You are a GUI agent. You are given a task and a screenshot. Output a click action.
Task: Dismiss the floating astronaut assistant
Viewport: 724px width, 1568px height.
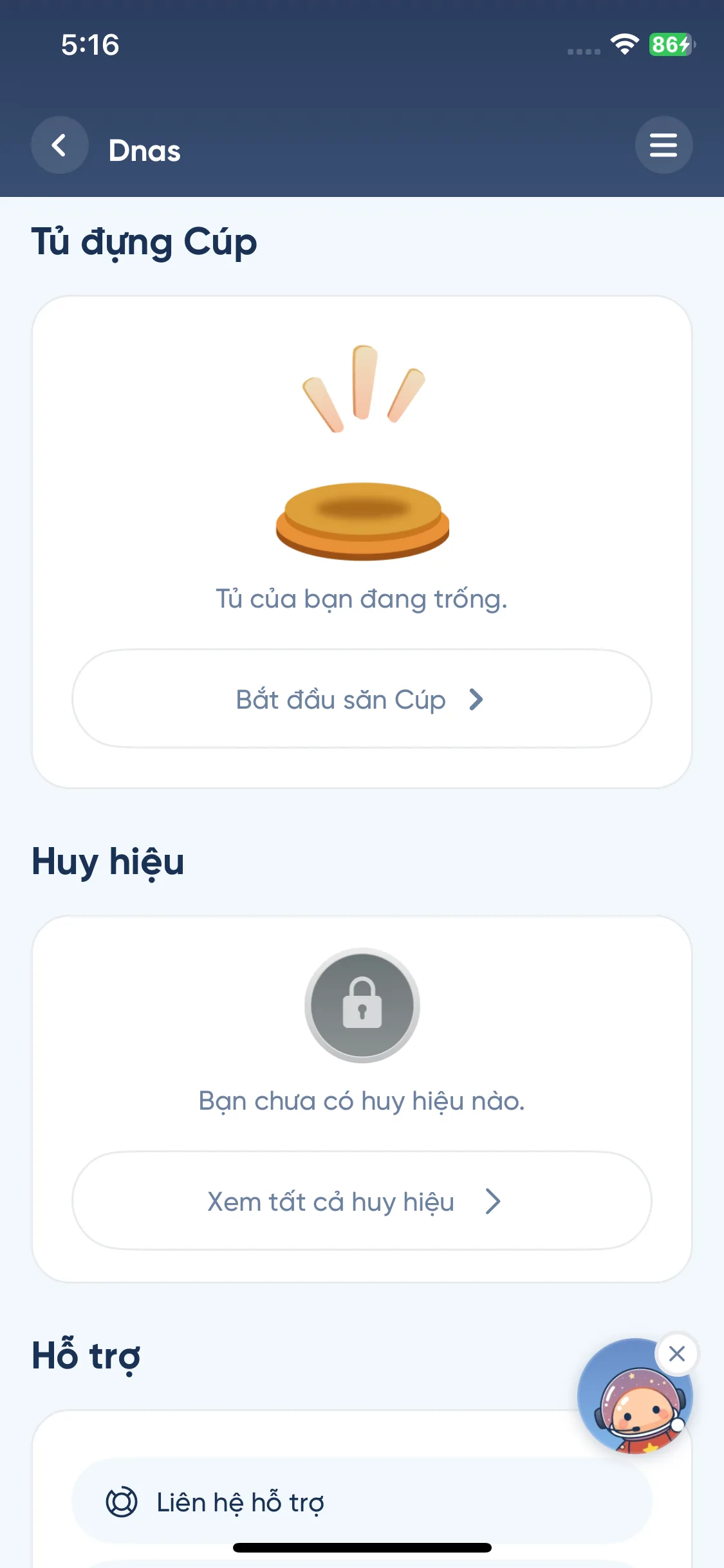677,1354
